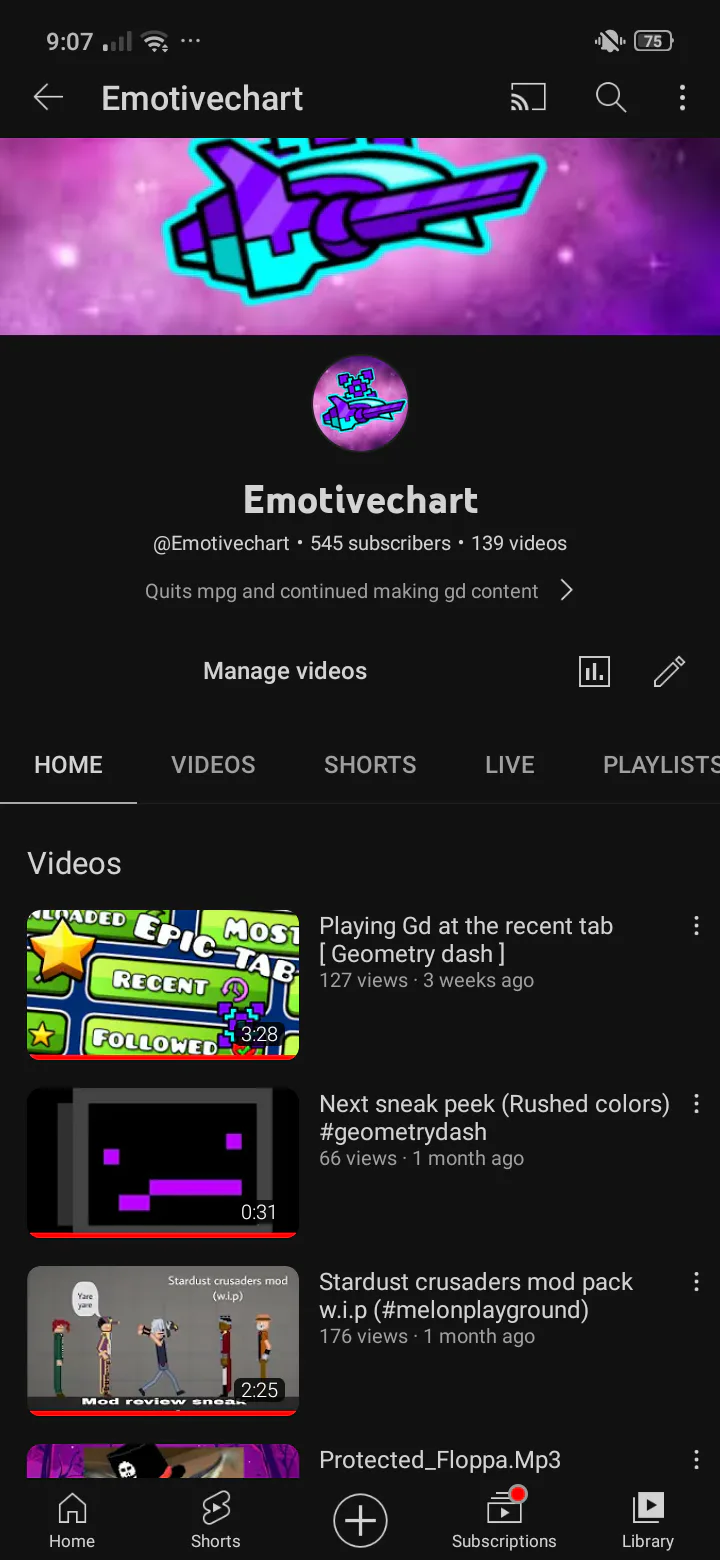Open the PLAYLISTS tab

(660, 765)
